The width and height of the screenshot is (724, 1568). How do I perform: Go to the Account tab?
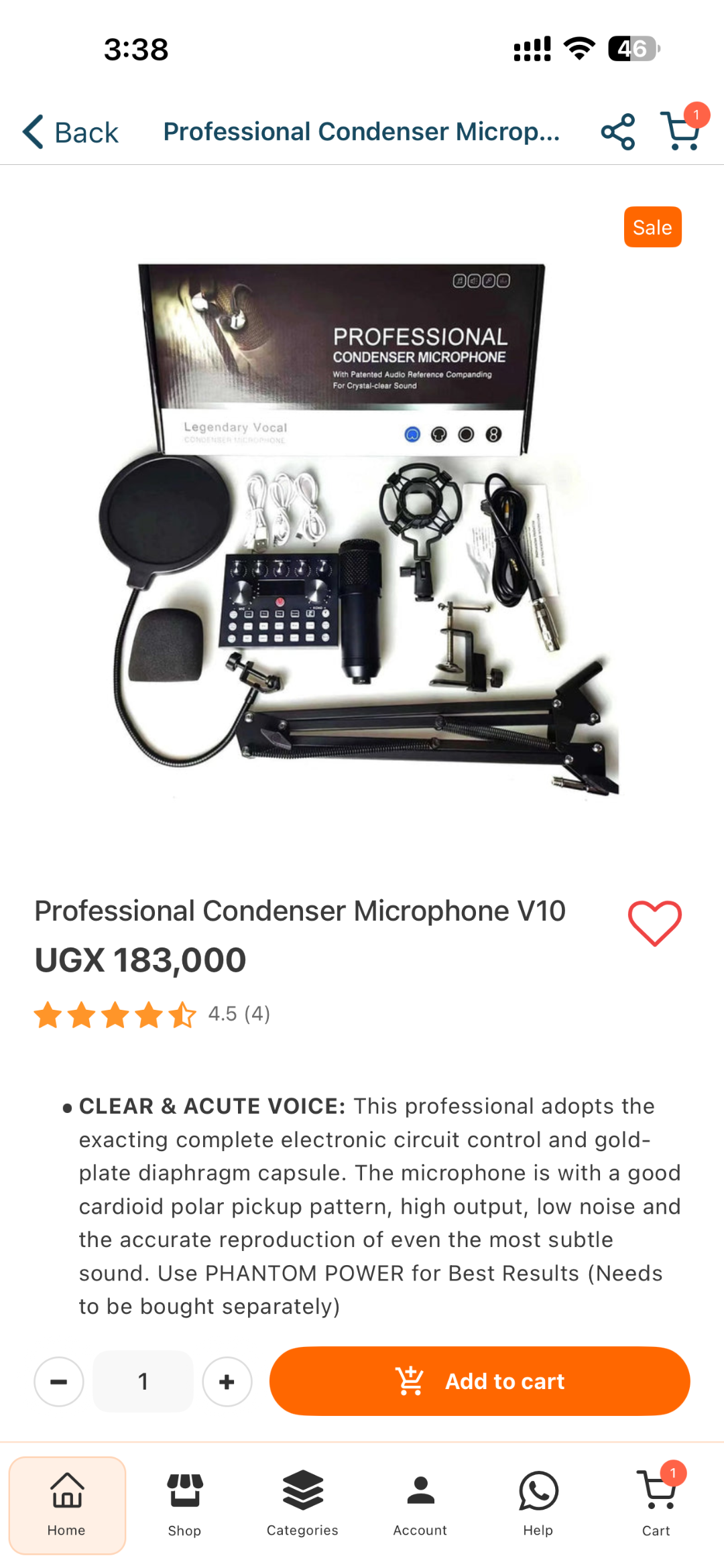tap(420, 1505)
